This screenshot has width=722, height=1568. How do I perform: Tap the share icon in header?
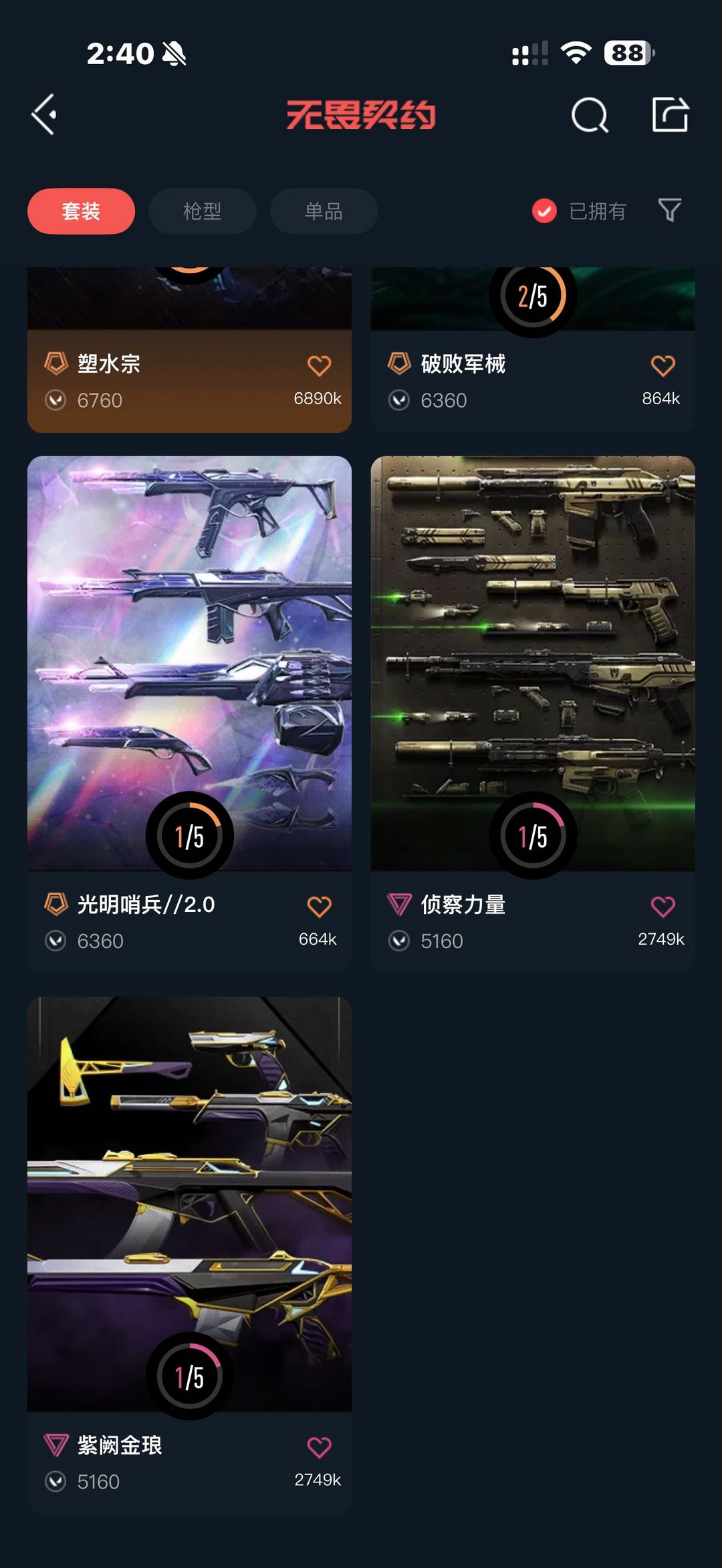pyautogui.click(x=670, y=115)
